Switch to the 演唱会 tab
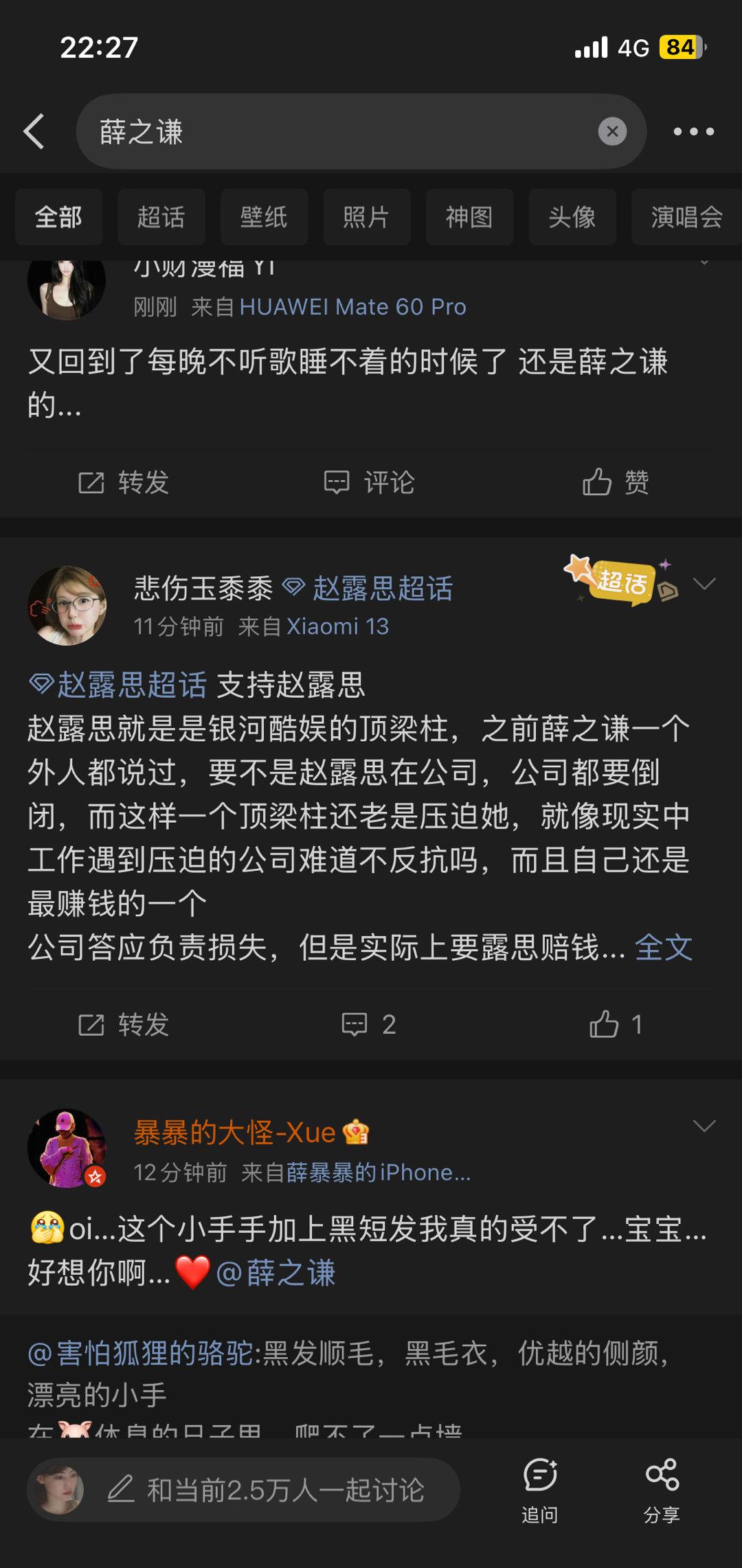The height and width of the screenshot is (1568, 742). point(686,217)
